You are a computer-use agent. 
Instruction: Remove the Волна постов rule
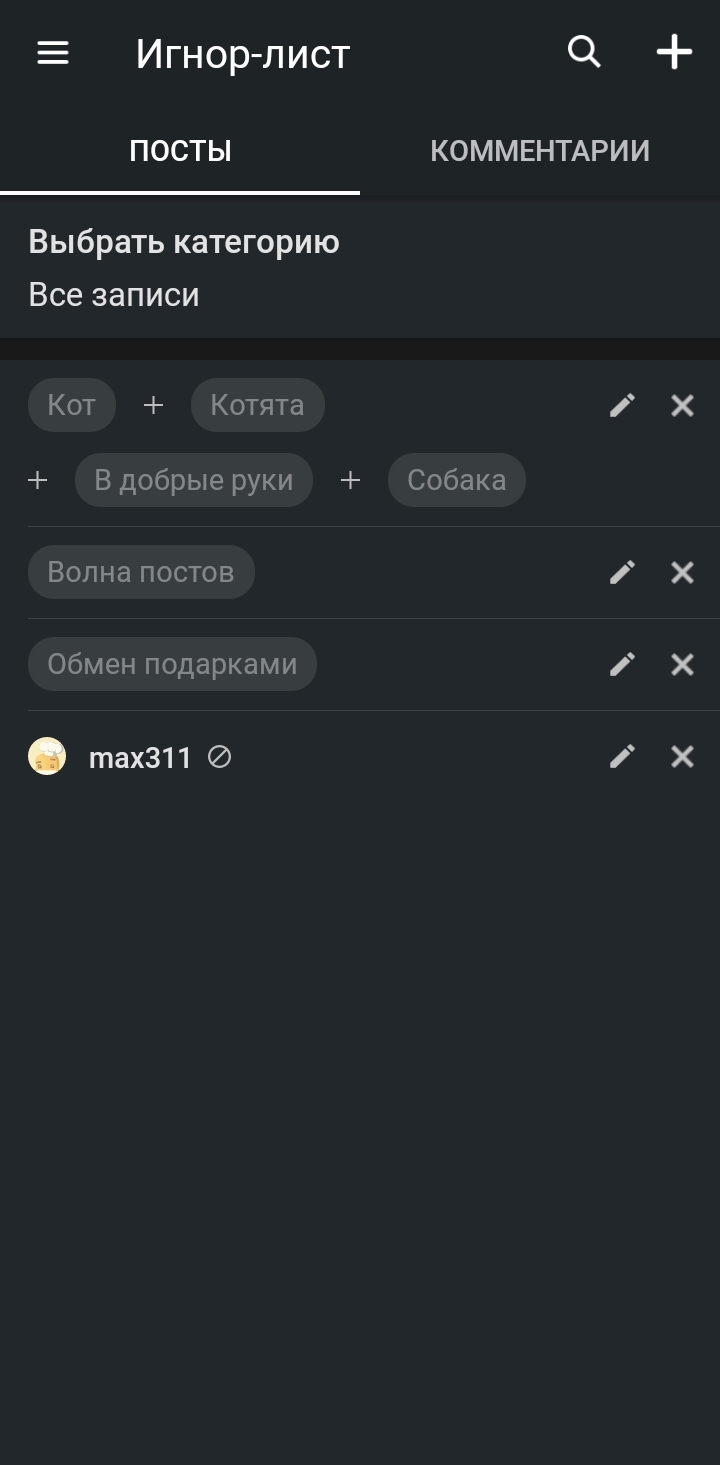coord(682,572)
